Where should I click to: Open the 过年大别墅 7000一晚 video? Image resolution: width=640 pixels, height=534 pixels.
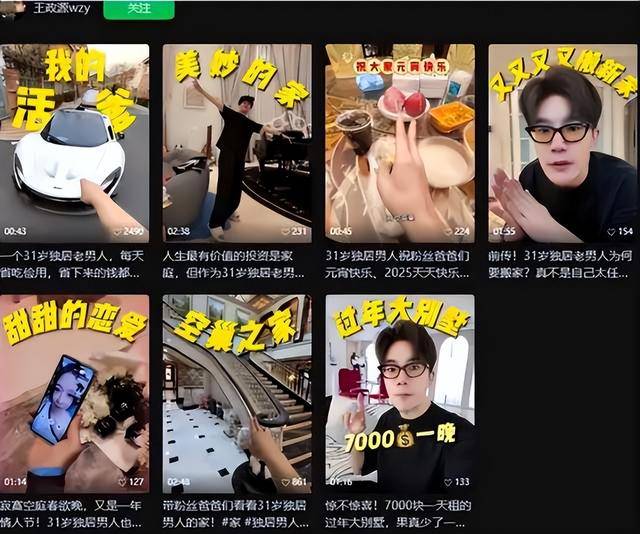click(x=399, y=392)
